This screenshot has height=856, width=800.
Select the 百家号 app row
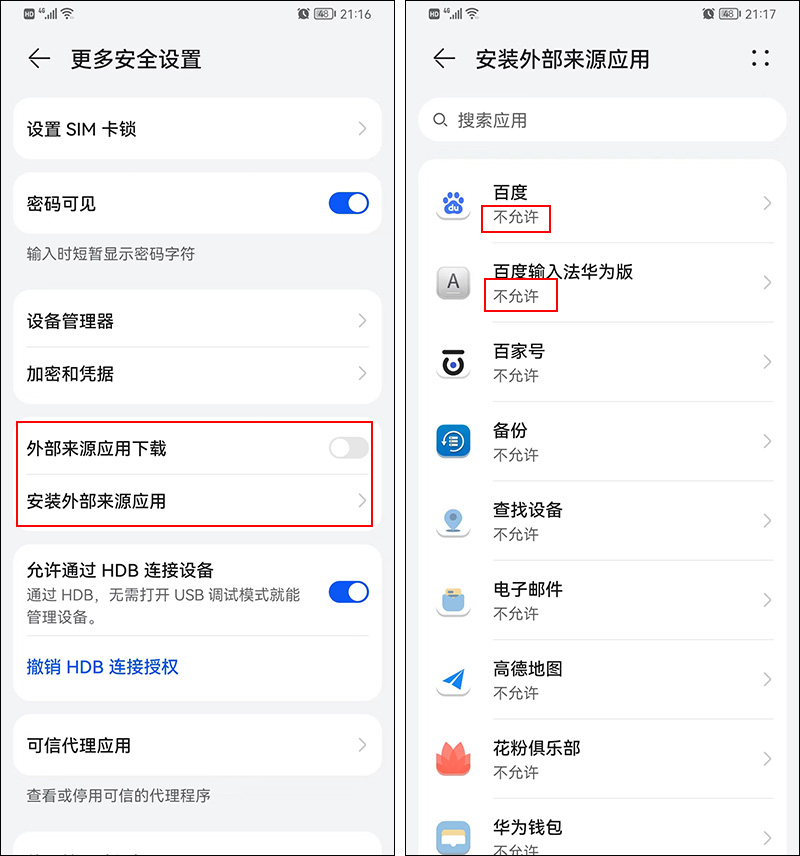(x=603, y=362)
